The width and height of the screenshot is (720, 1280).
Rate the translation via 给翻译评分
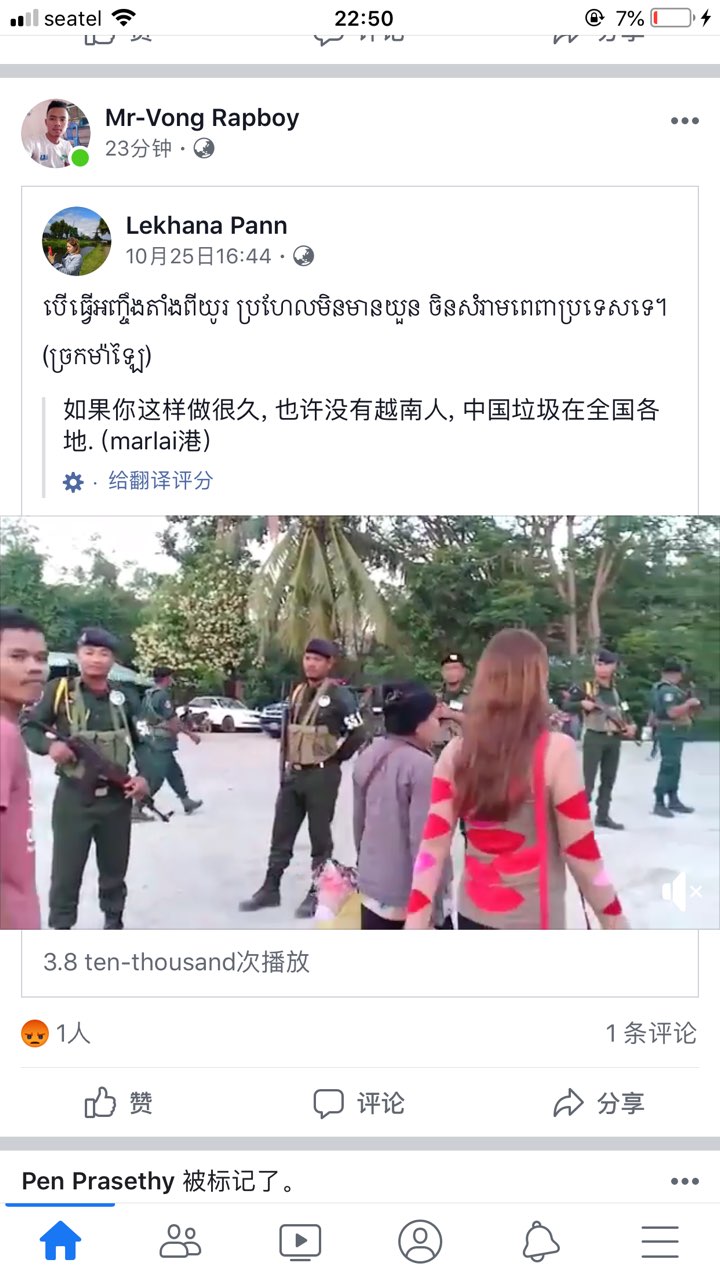point(160,481)
